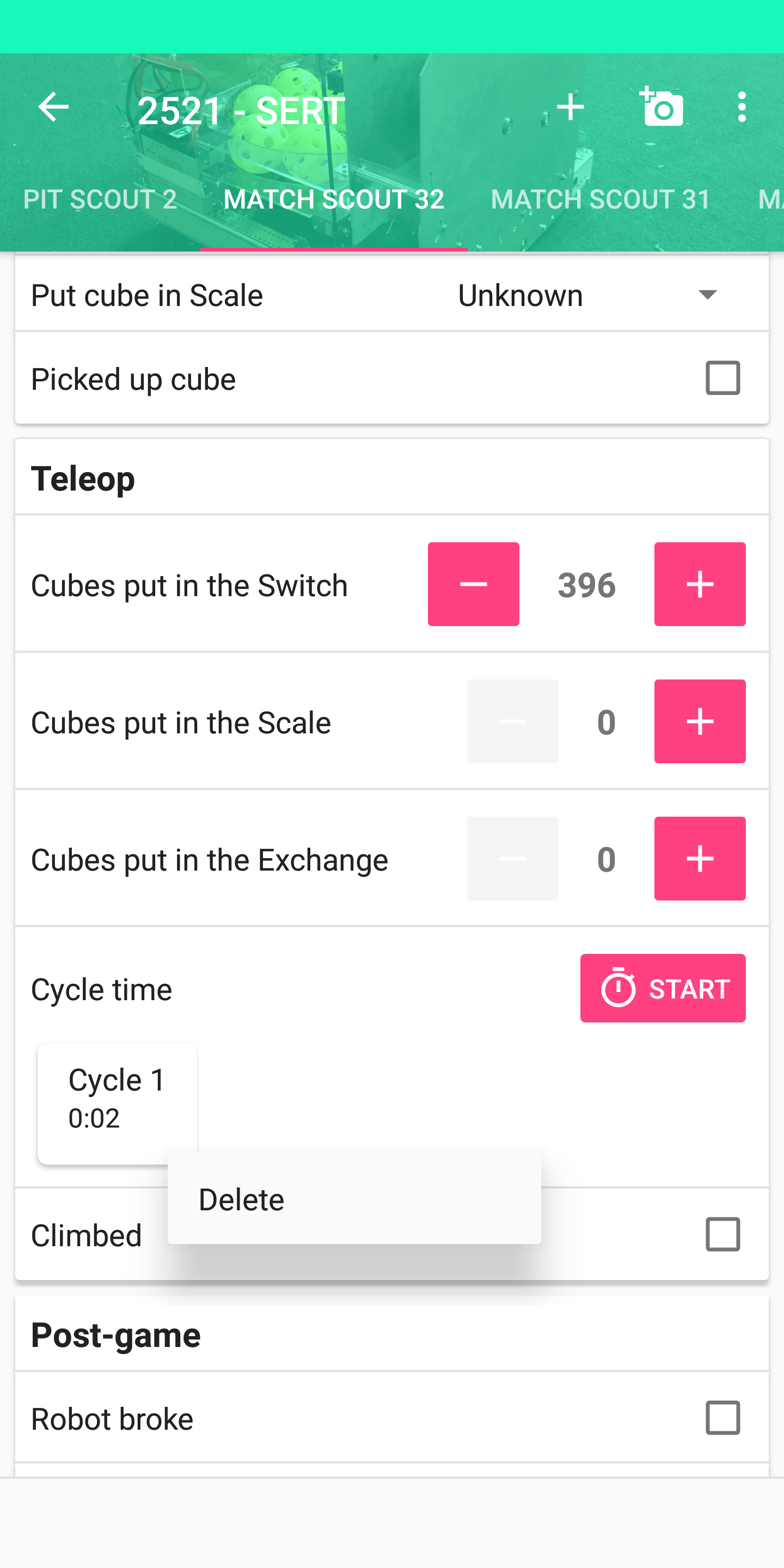Check the Picked up cube checkbox
The image size is (784, 1568).
tap(722, 378)
